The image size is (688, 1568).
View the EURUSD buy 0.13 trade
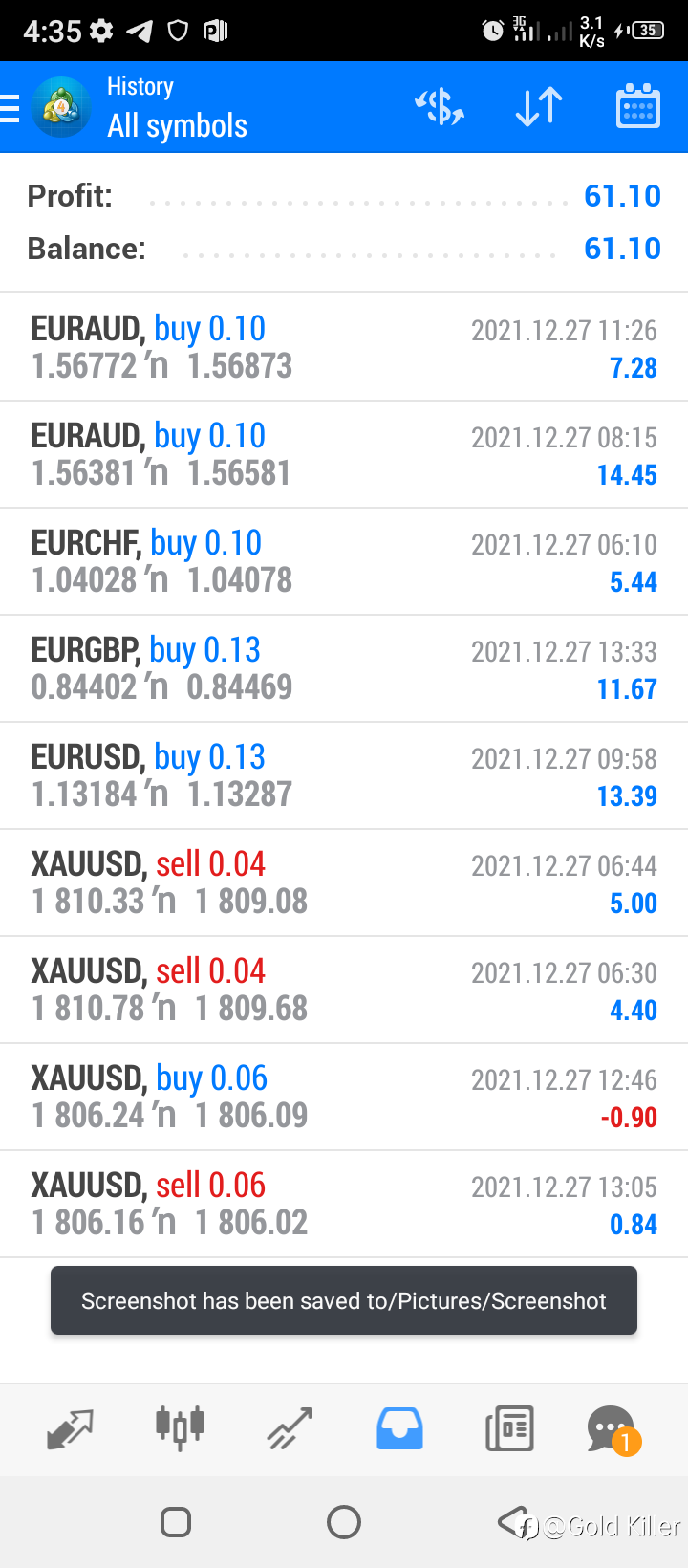pyautogui.click(x=344, y=775)
